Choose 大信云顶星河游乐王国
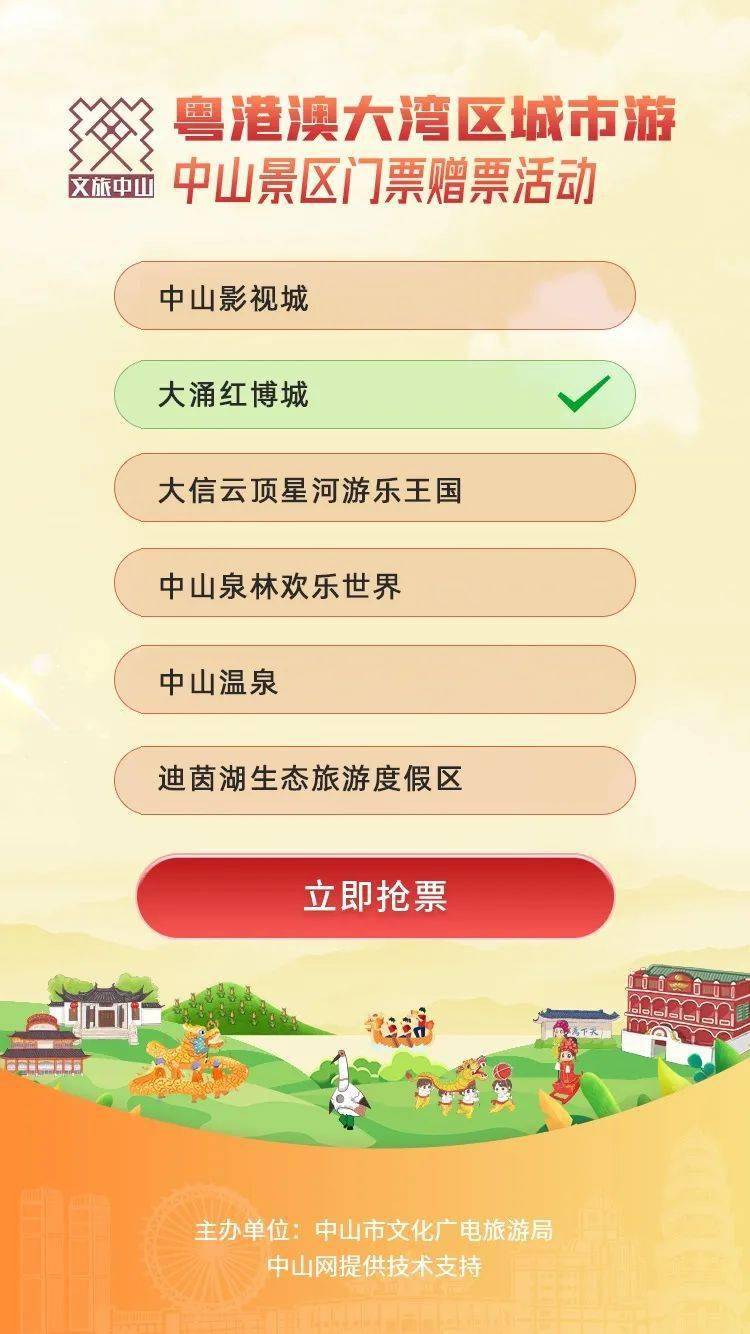The width and height of the screenshot is (750, 1334). 374,489
